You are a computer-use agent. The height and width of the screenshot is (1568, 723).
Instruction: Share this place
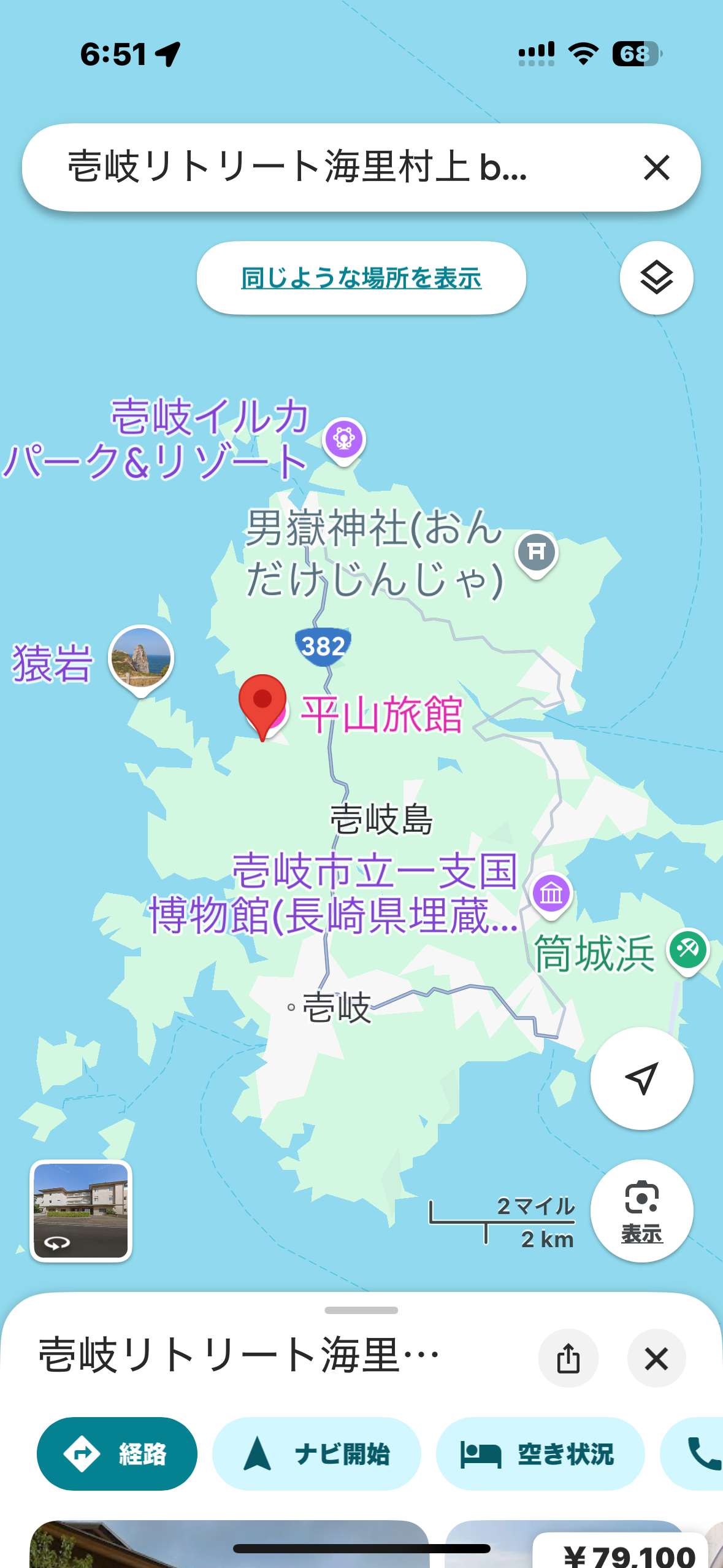point(568,1358)
